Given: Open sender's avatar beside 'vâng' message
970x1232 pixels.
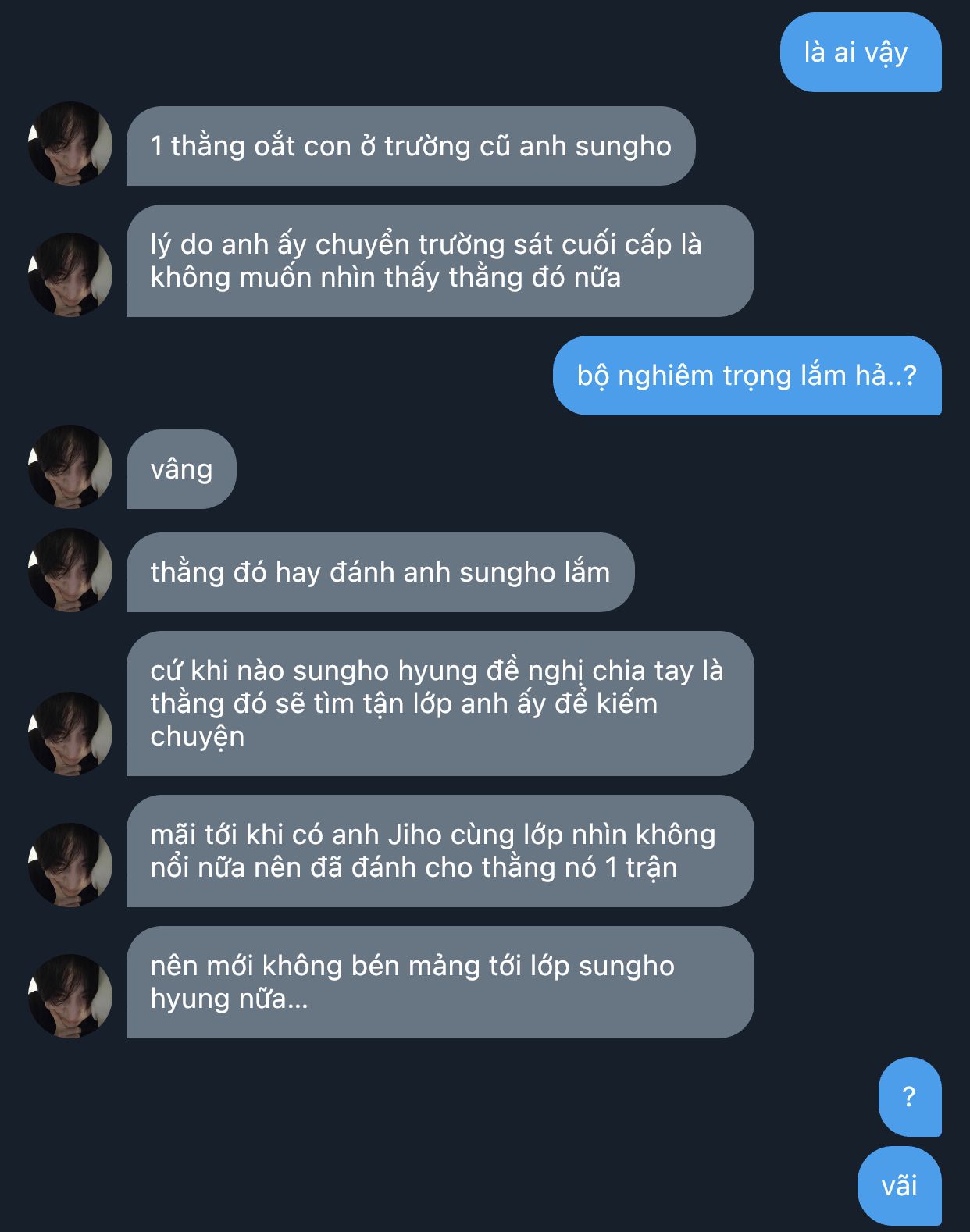Looking at the screenshot, I should 70,467.
